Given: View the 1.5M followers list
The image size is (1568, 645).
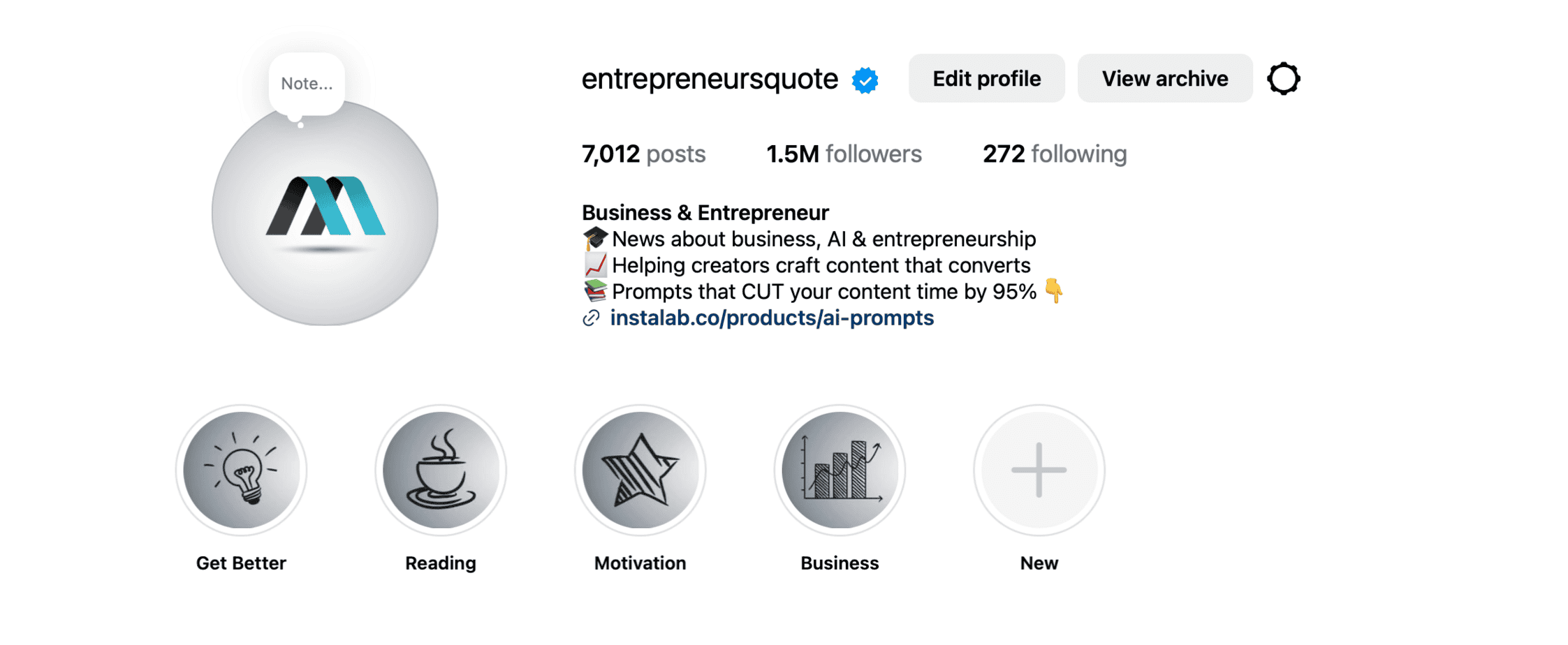Looking at the screenshot, I should point(844,154).
